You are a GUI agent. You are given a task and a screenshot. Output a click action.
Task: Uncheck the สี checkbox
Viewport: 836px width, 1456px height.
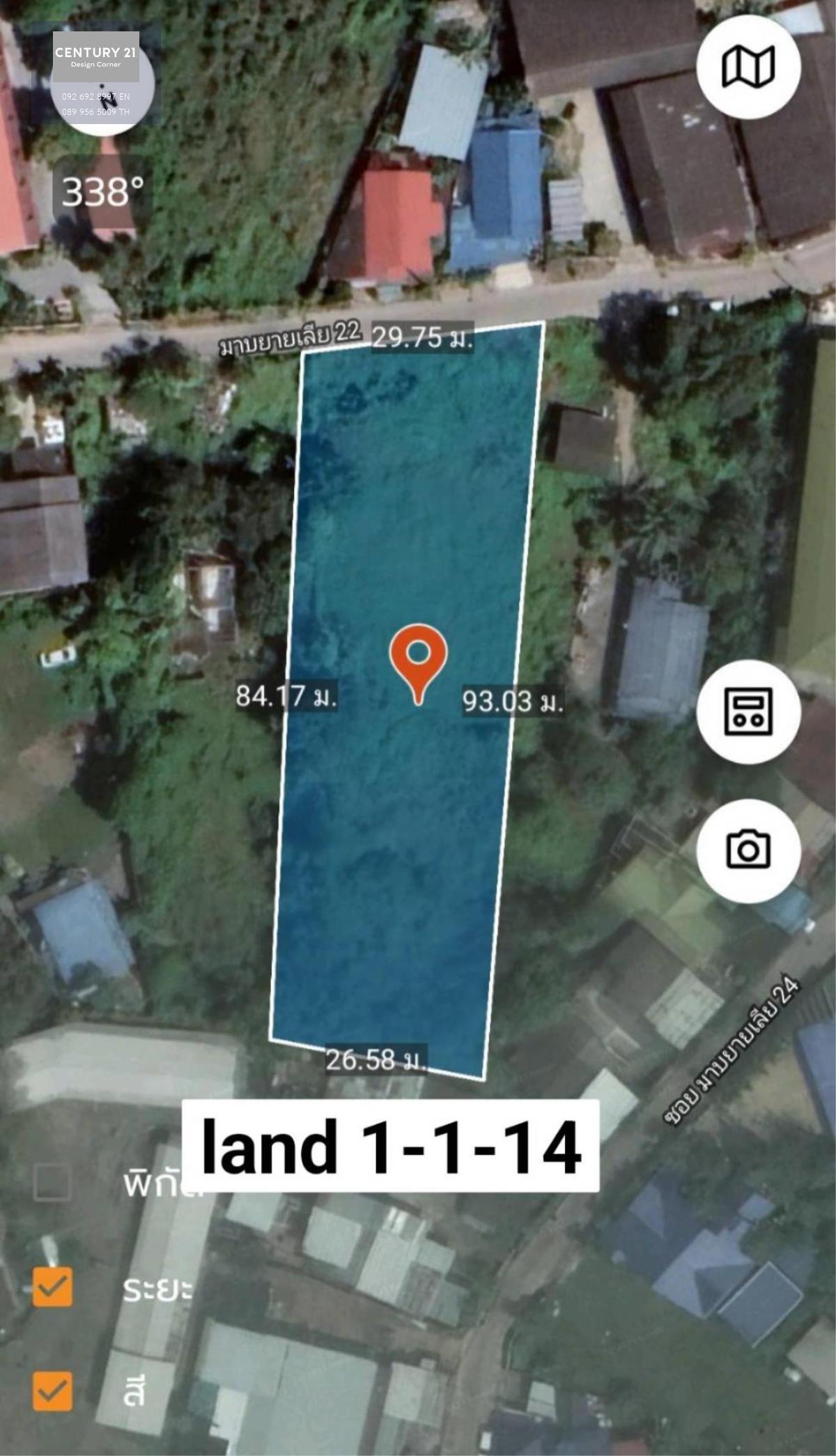click(52, 1391)
